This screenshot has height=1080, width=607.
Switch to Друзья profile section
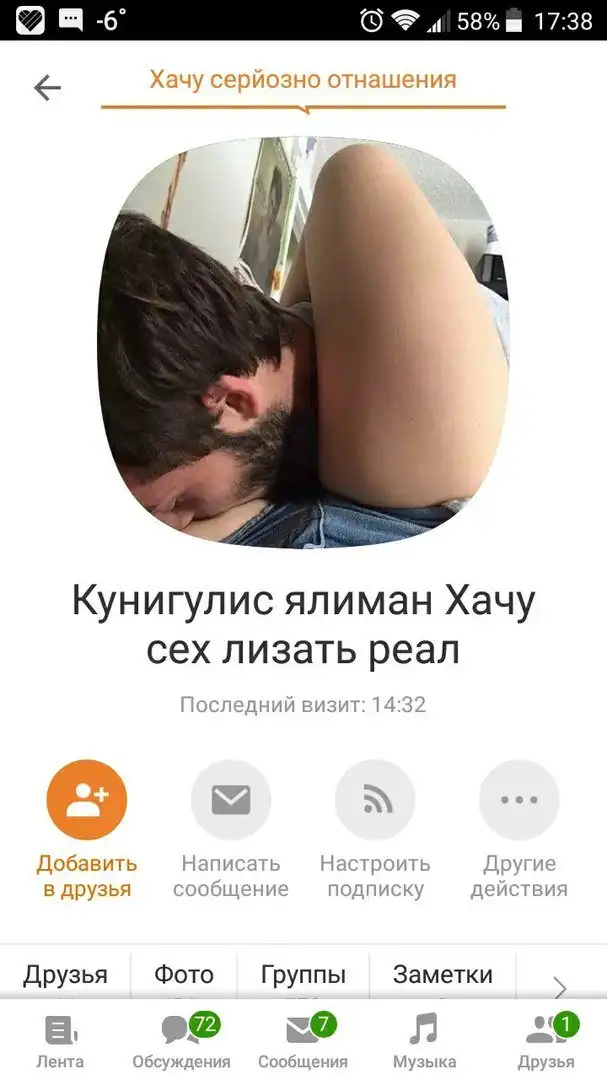[x=65, y=974]
